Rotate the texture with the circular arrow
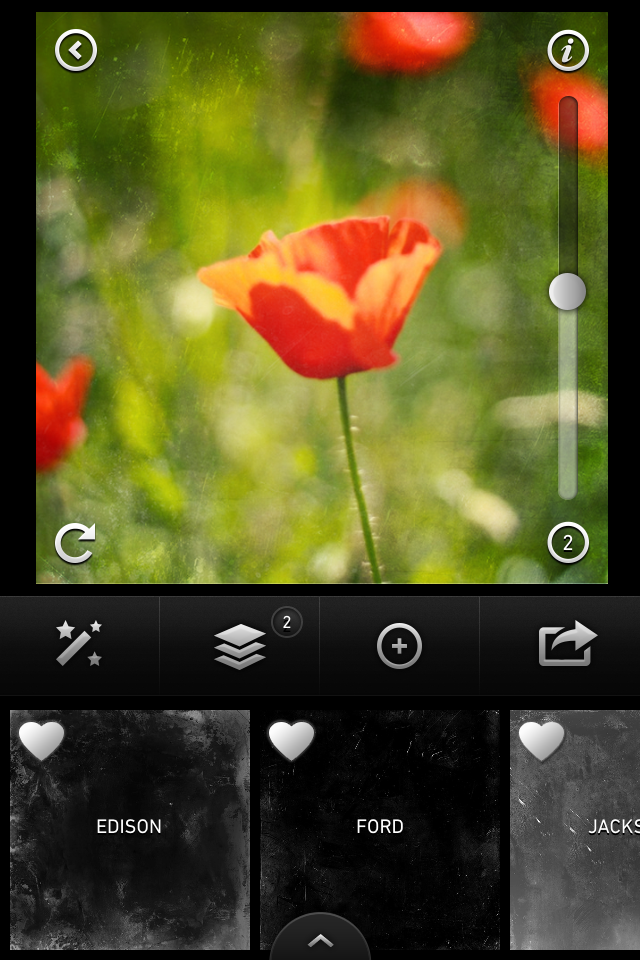The width and height of the screenshot is (640, 960). point(76,543)
